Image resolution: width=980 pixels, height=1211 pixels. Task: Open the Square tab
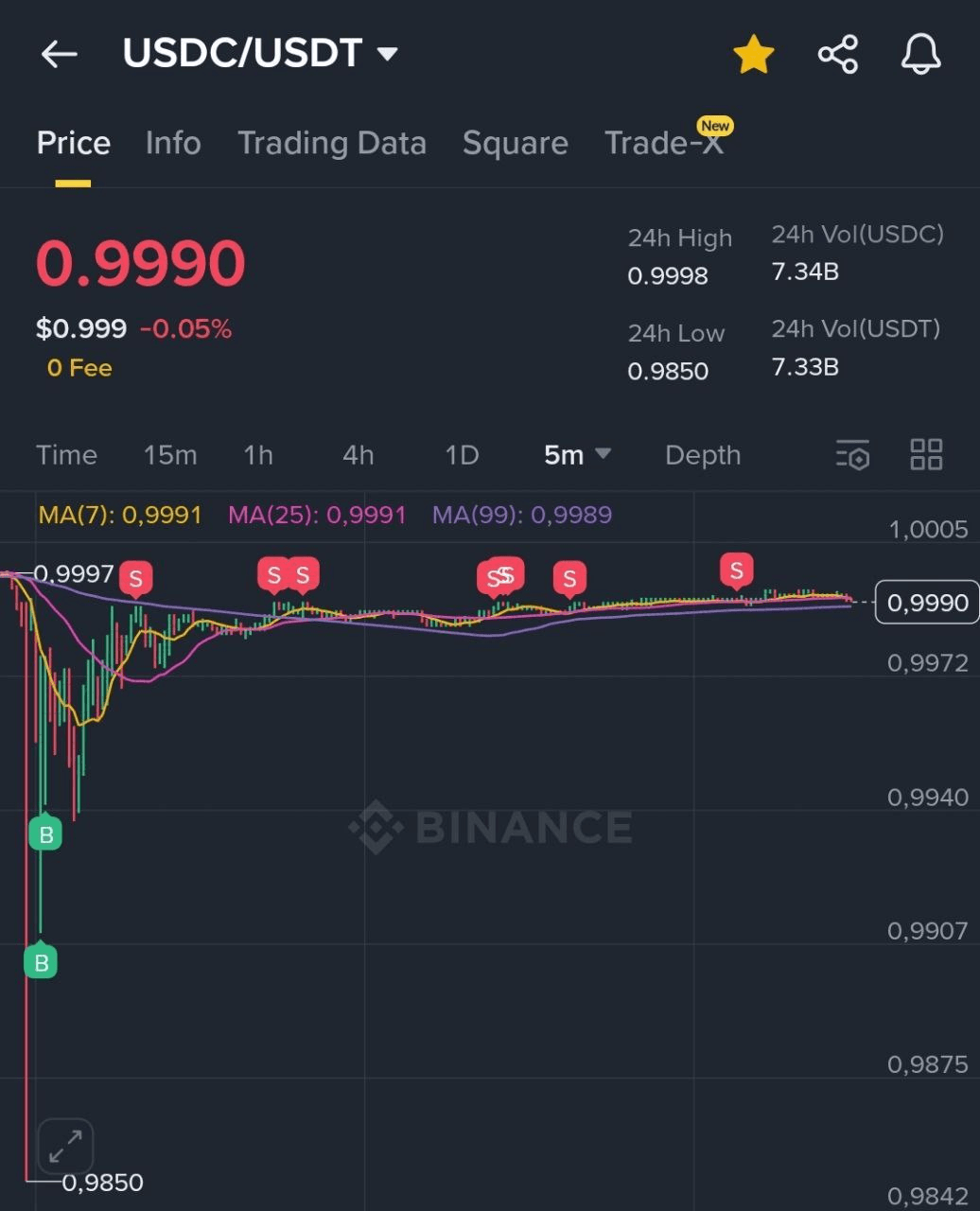(x=515, y=143)
